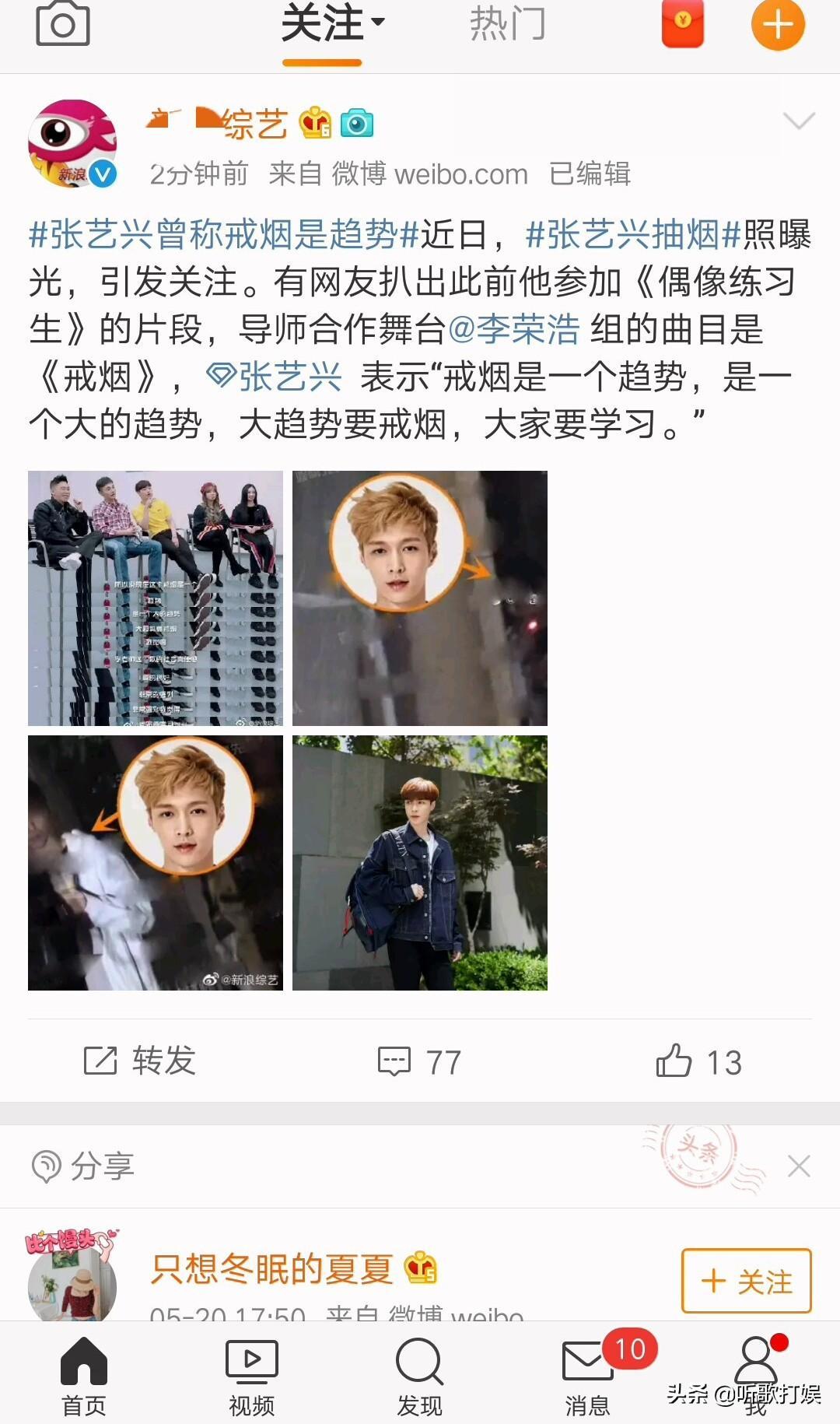Open the red envelope icon
The image size is (840, 1424).
pos(682,23)
